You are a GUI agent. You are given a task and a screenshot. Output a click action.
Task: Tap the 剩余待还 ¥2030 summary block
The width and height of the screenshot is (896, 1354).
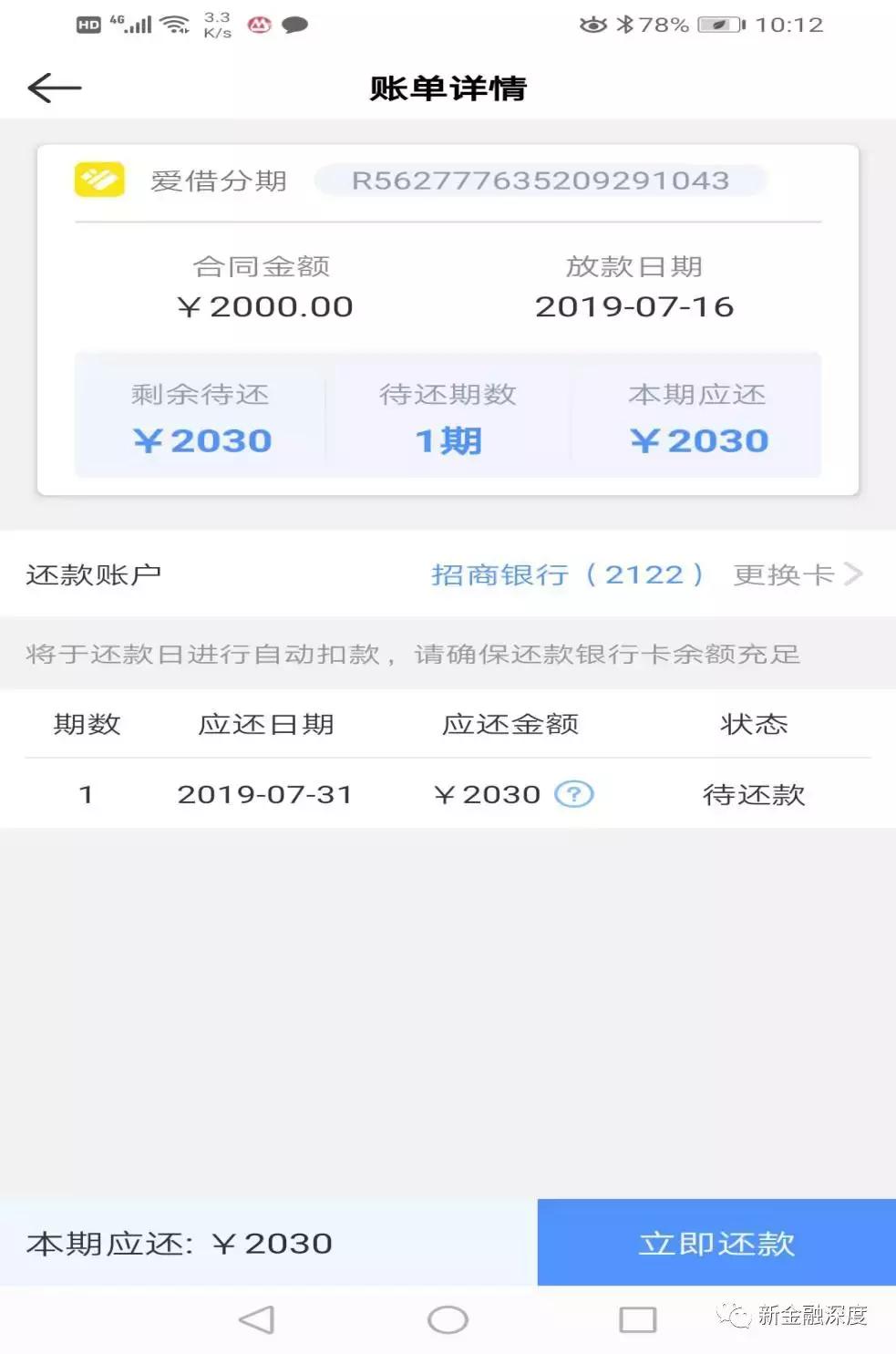[x=201, y=418]
